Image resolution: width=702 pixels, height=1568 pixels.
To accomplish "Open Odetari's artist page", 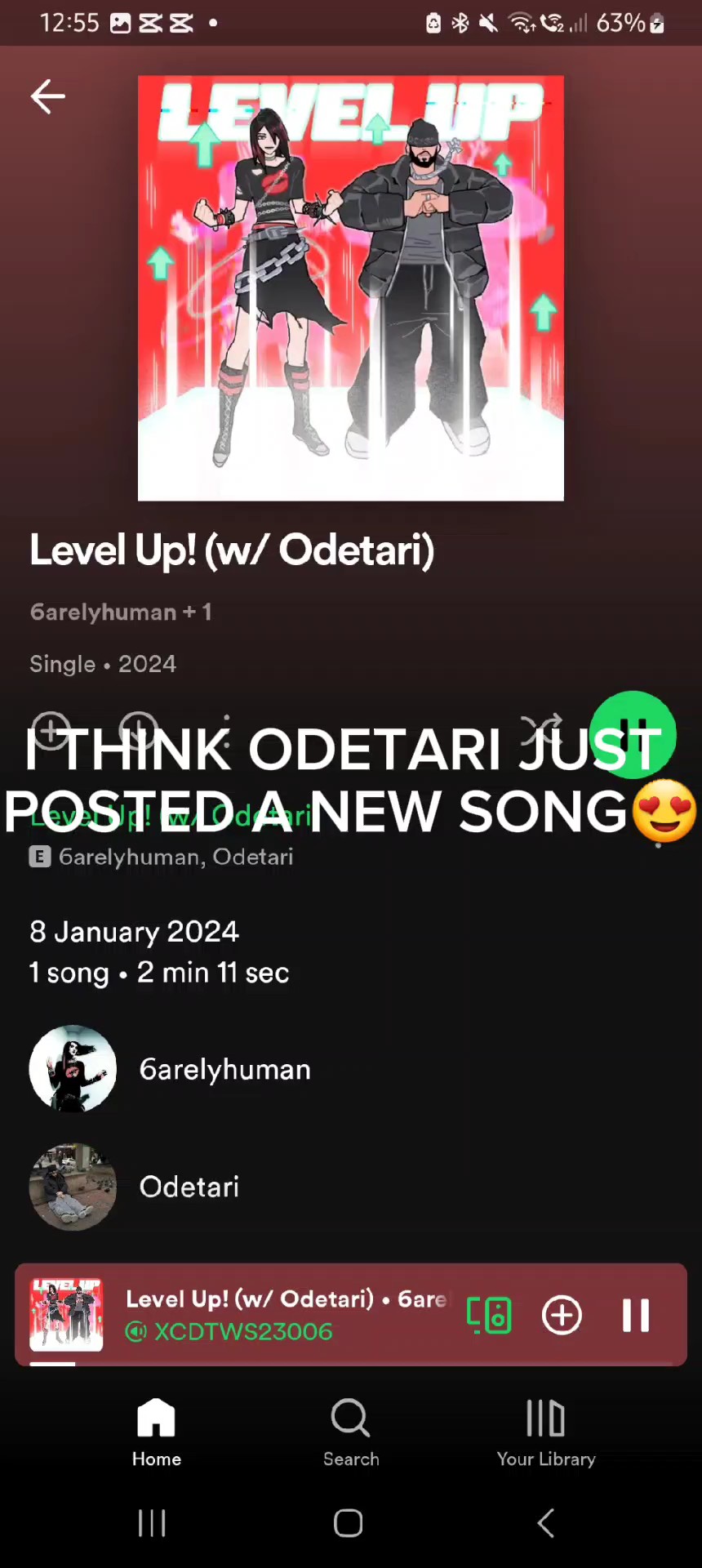I will [x=135, y=1187].
